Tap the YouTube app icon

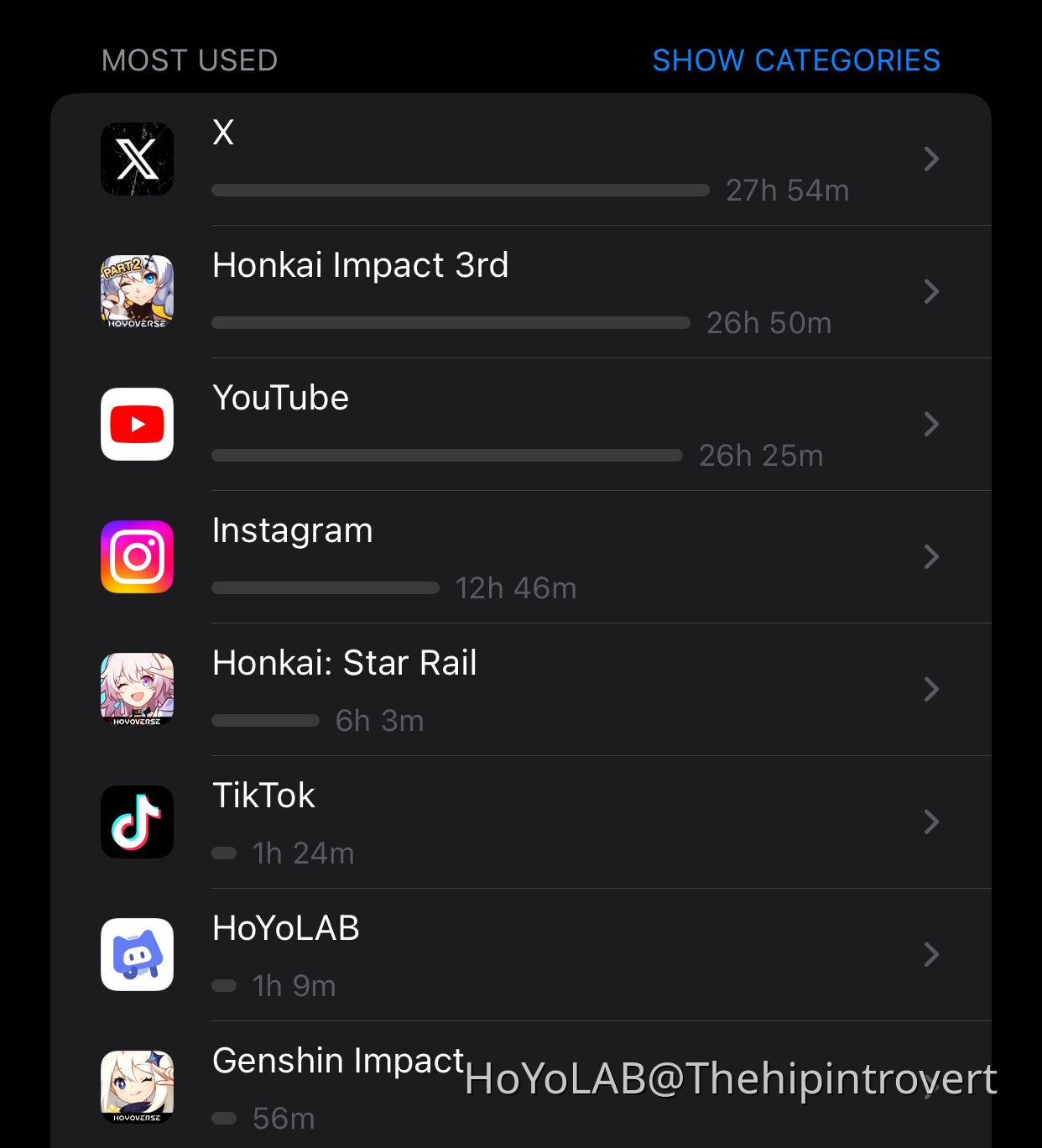137,425
